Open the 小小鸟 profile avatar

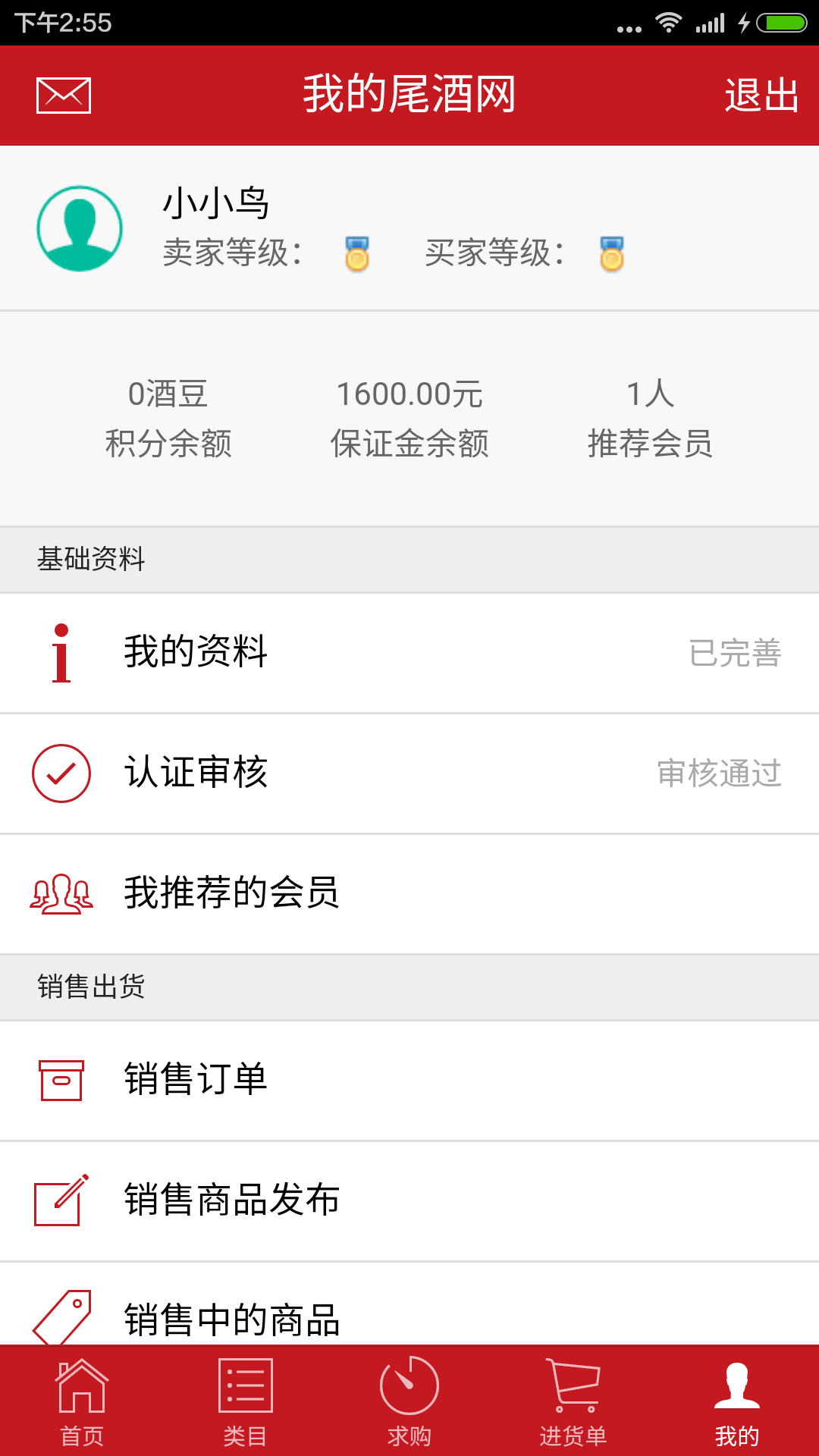tap(80, 228)
